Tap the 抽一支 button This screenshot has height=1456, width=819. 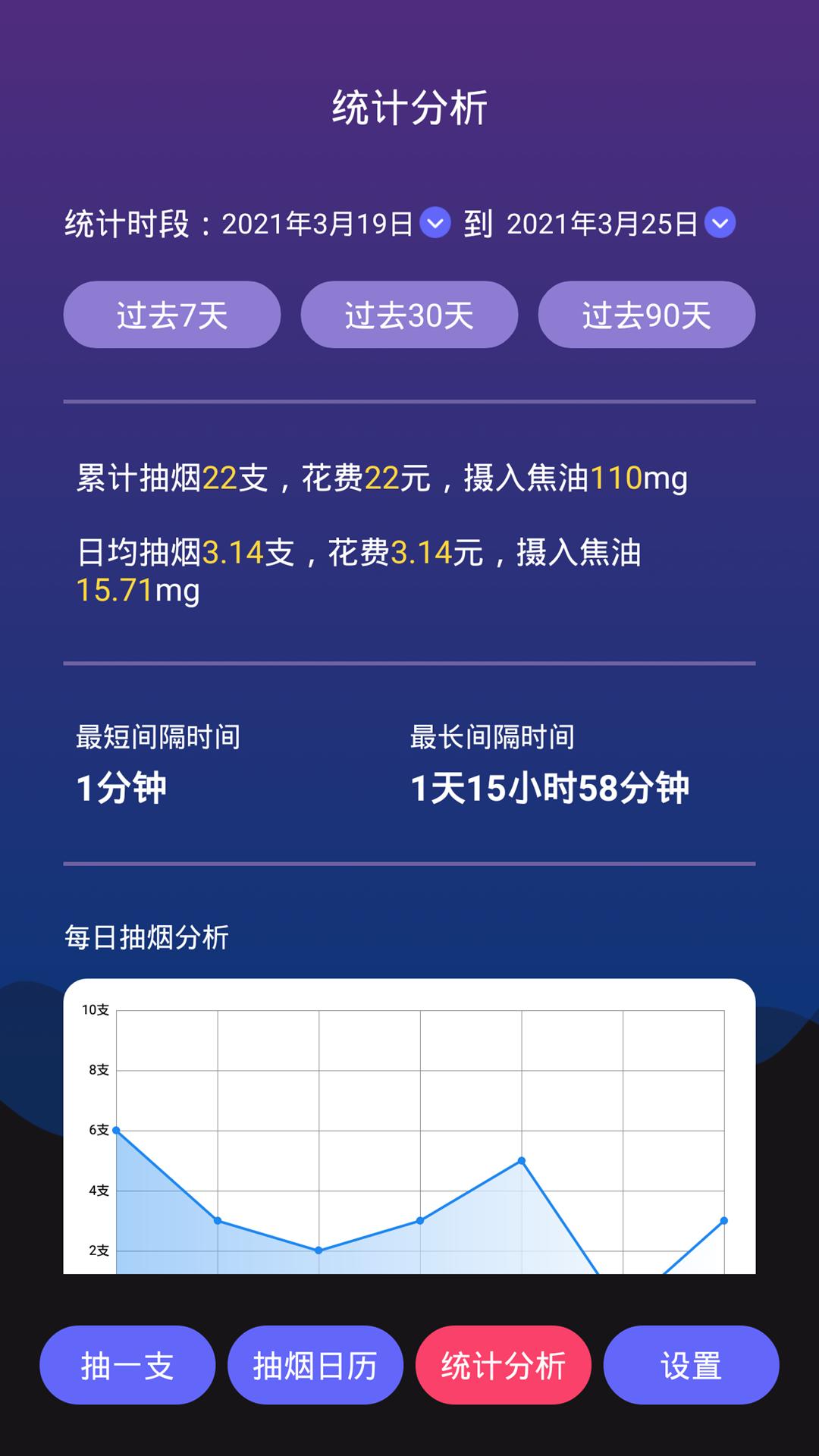coord(127,1365)
